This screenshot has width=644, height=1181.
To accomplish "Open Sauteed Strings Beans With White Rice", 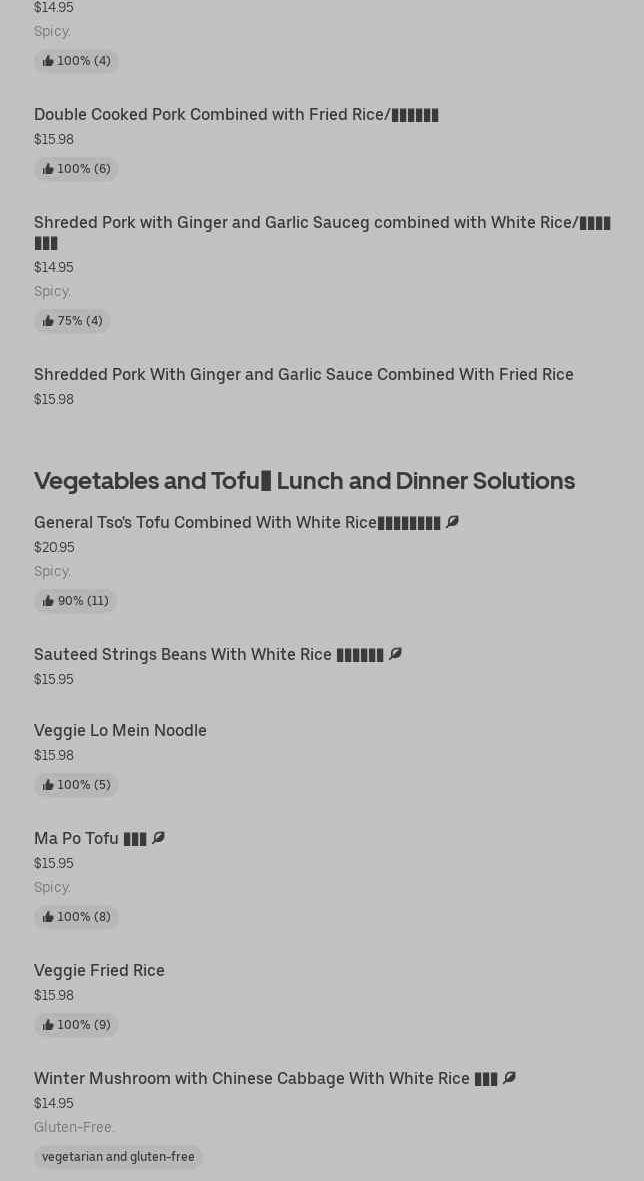I will pos(208,655).
